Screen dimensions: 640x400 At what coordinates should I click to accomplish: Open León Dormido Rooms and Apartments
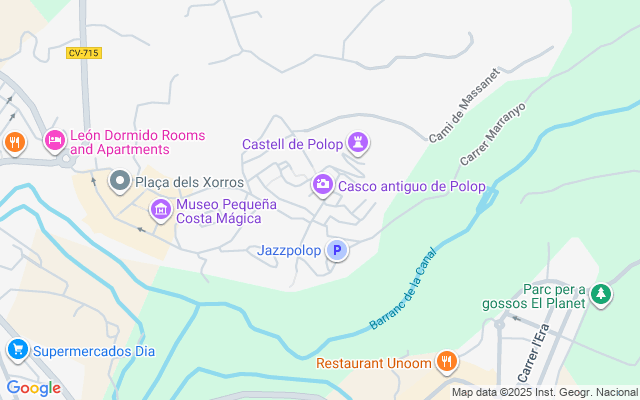pyautogui.click(x=54, y=140)
